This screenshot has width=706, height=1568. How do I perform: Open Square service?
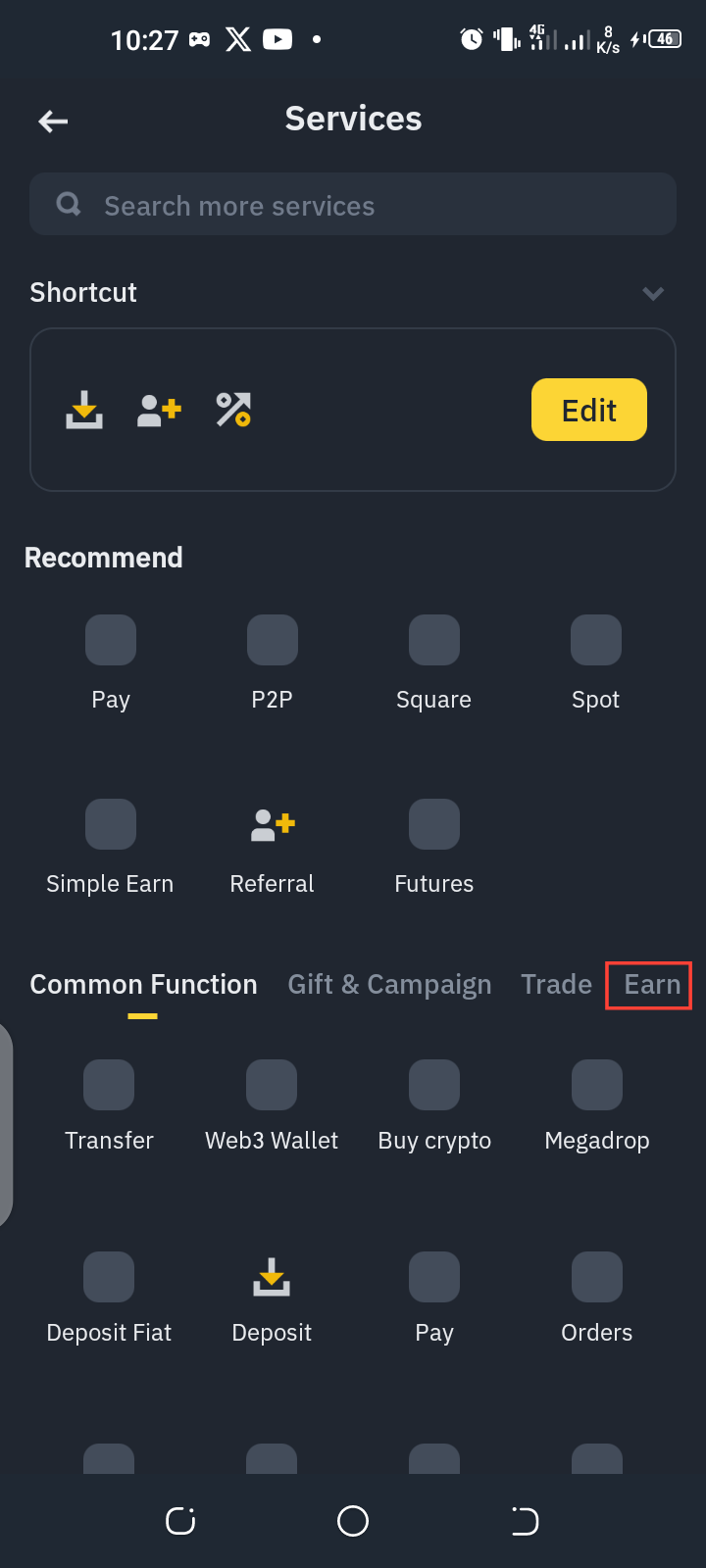pyautogui.click(x=433, y=662)
